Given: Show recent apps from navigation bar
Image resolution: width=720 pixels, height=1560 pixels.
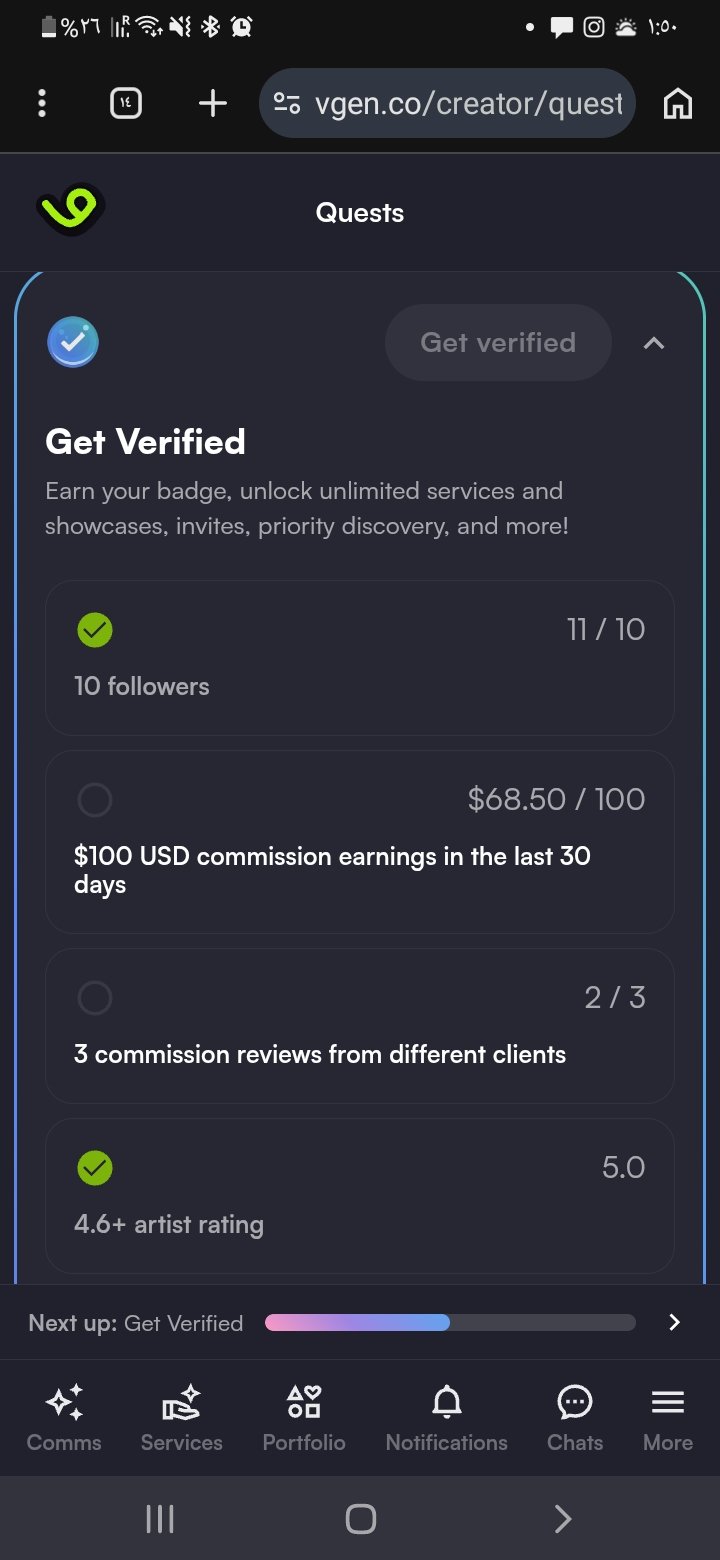Looking at the screenshot, I should point(160,1519).
